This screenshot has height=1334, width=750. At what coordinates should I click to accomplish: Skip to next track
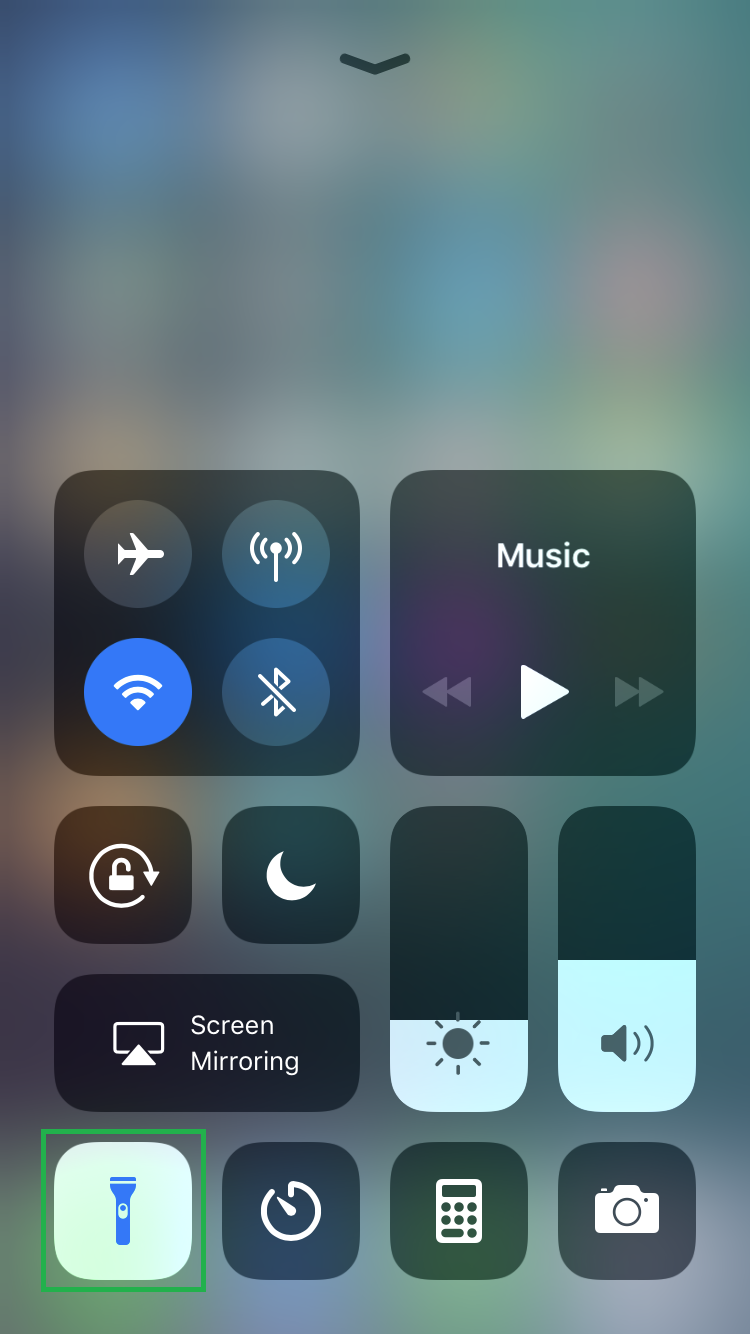pyautogui.click(x=638, y=692)
